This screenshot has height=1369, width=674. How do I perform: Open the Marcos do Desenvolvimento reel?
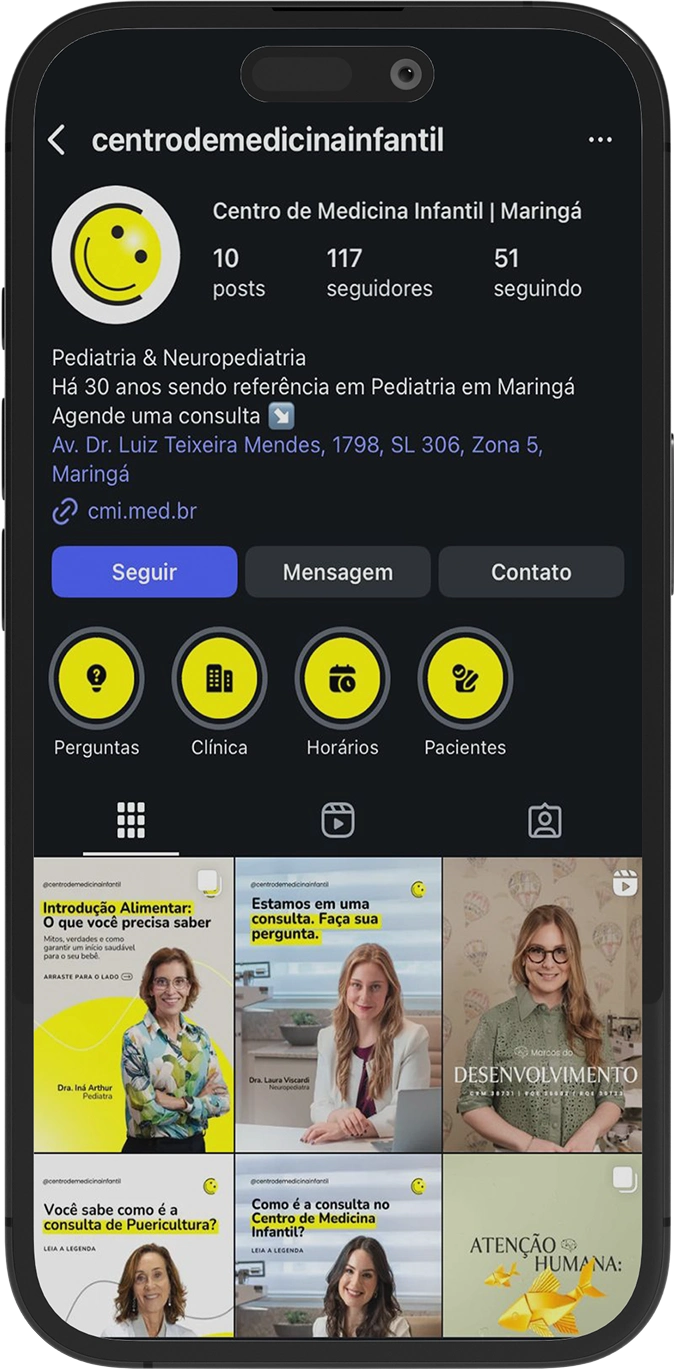(x=542, y=1005)
